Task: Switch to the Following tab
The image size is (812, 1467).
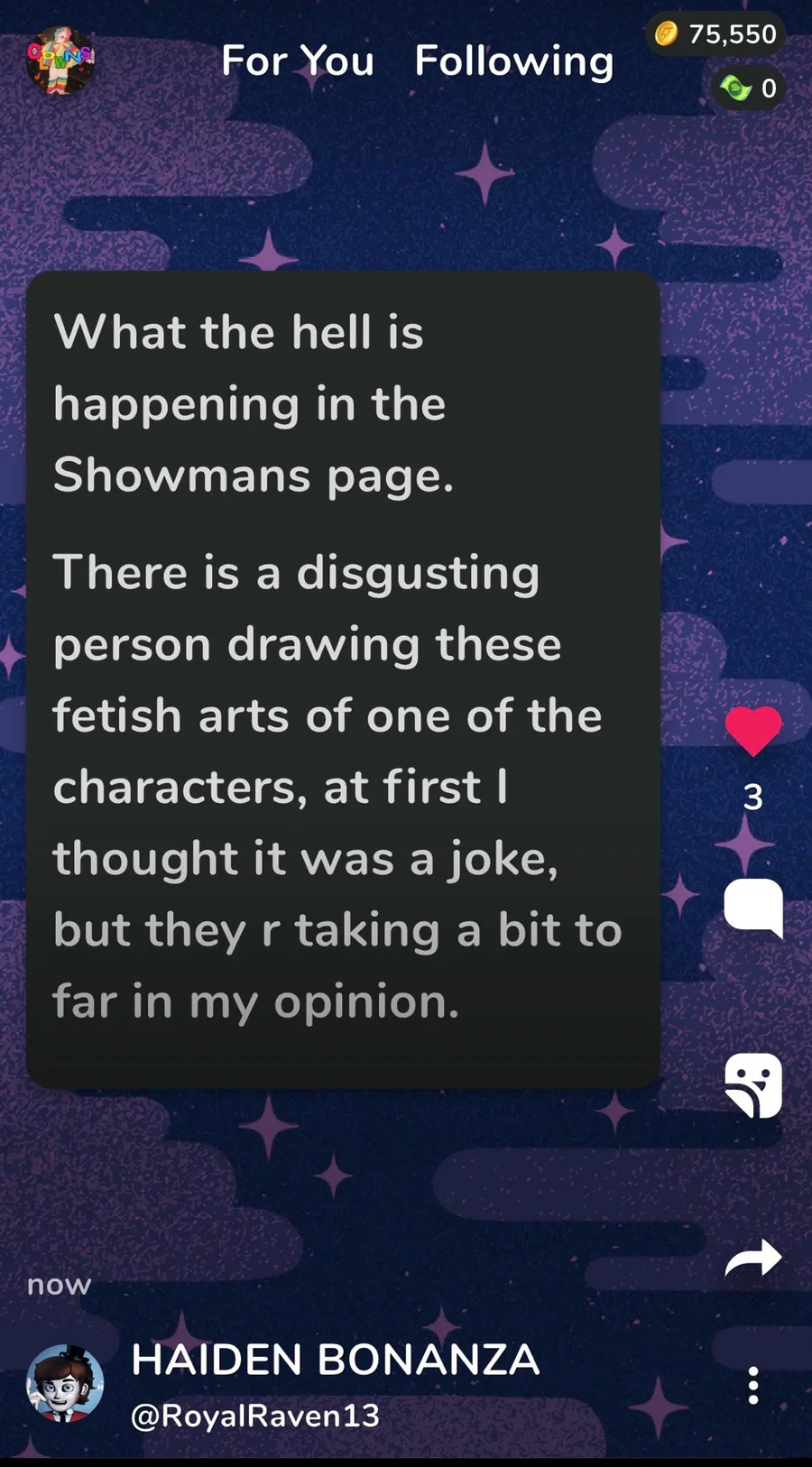Action: coord(514,61)
